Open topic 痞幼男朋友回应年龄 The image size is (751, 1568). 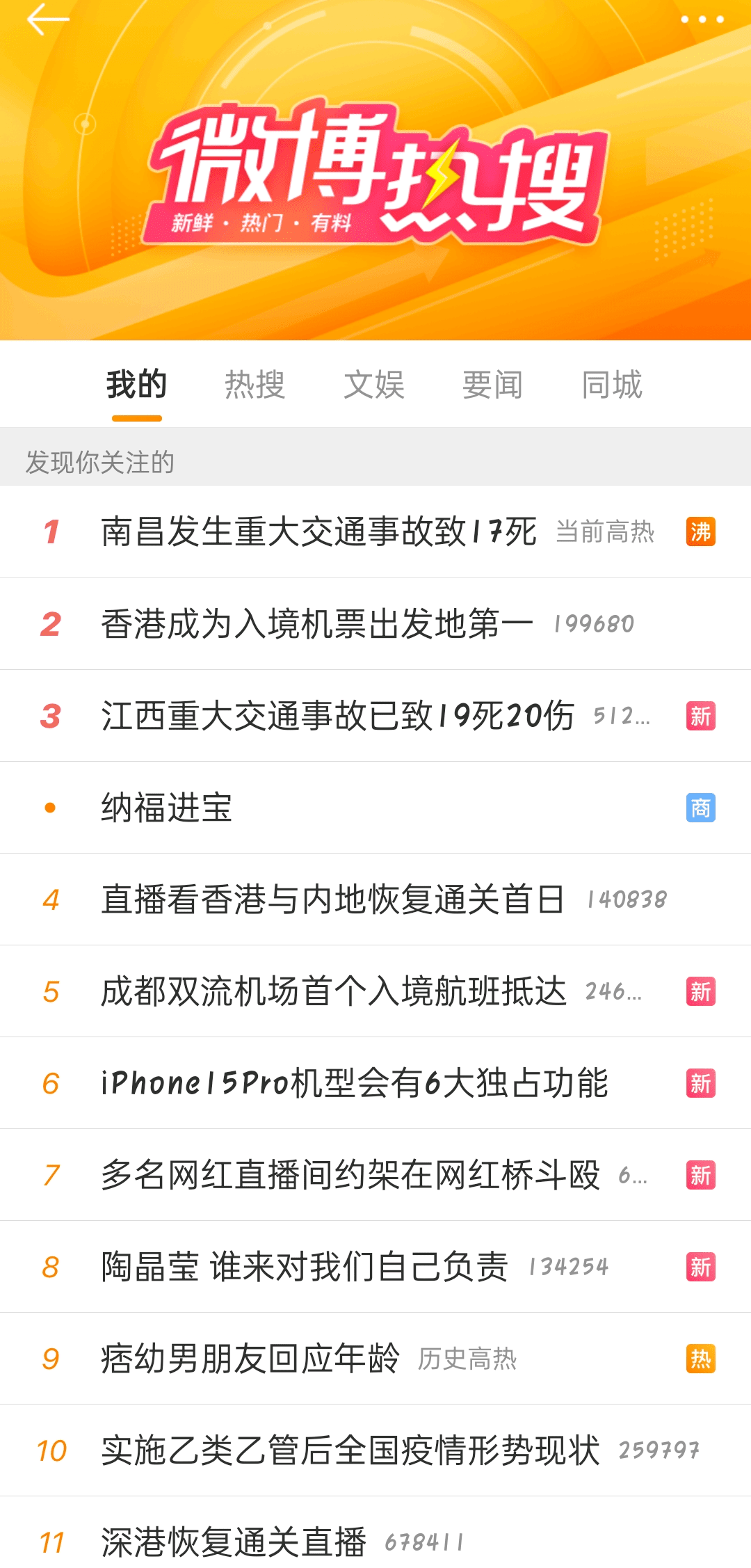[250, 1359]
